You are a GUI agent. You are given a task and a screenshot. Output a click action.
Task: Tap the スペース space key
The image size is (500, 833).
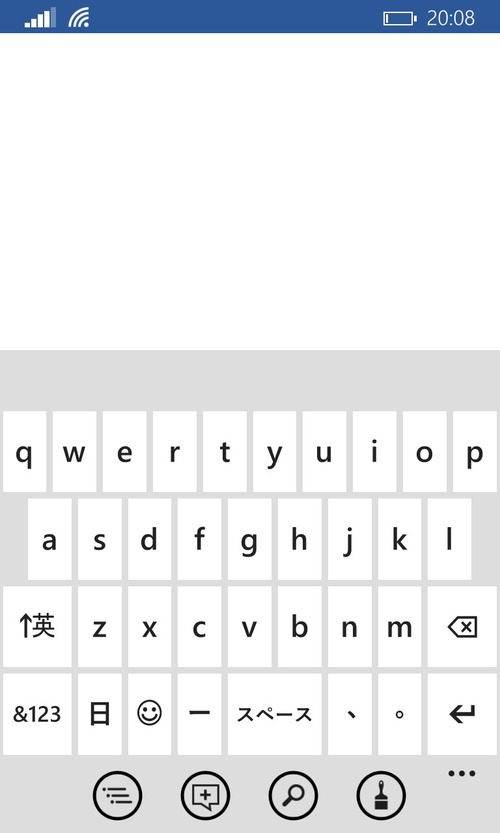[x=274, y=715]
